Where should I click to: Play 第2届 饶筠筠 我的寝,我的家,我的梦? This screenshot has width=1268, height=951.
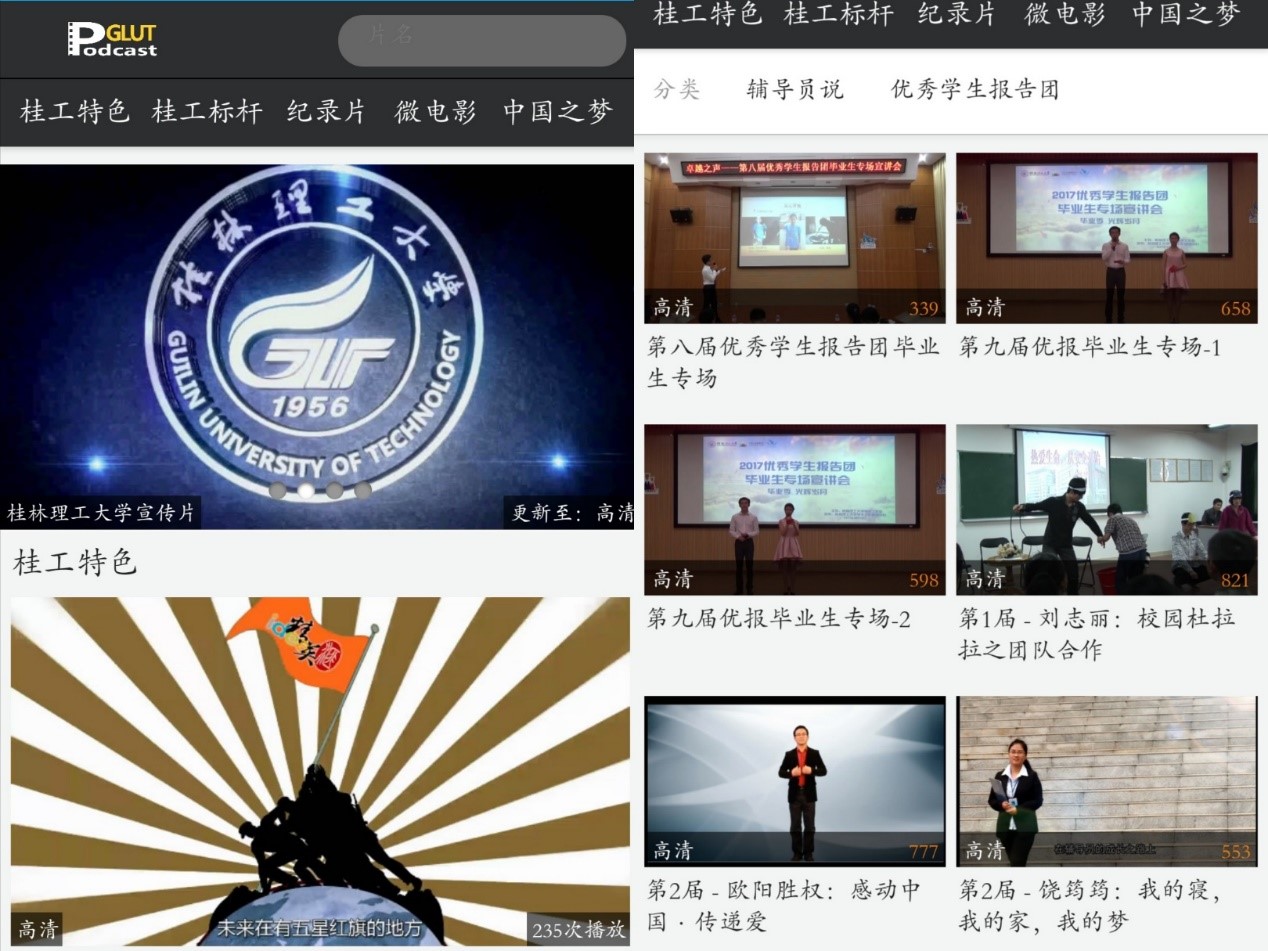tap(1106, 781)
